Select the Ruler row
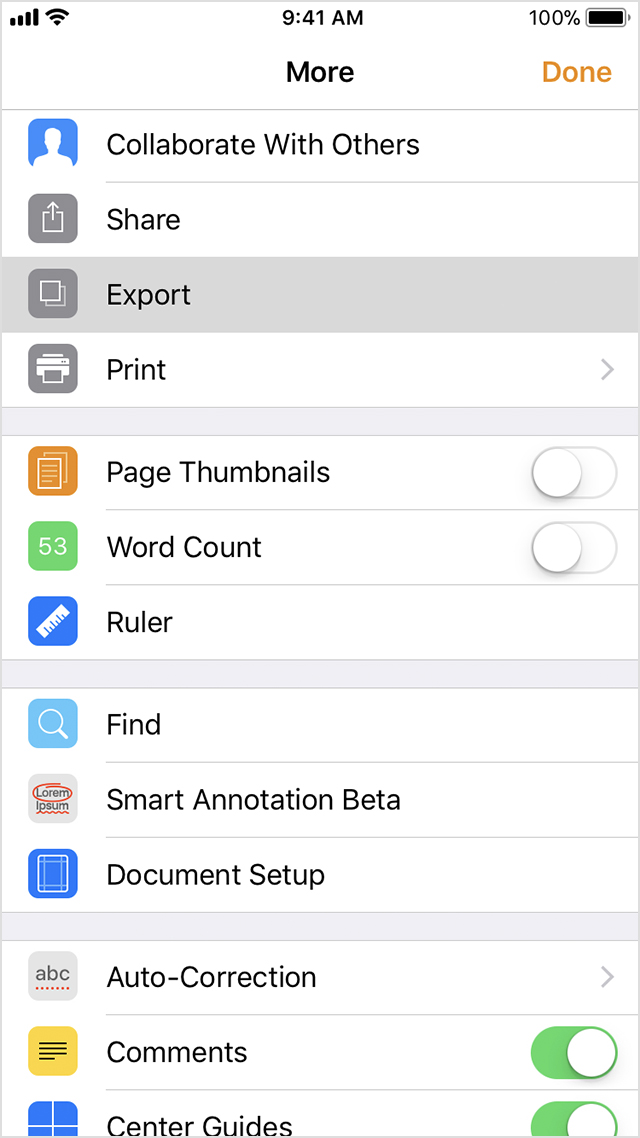Image resolution: width=640 pixels, height=1138 pixels. click(320, 622)
